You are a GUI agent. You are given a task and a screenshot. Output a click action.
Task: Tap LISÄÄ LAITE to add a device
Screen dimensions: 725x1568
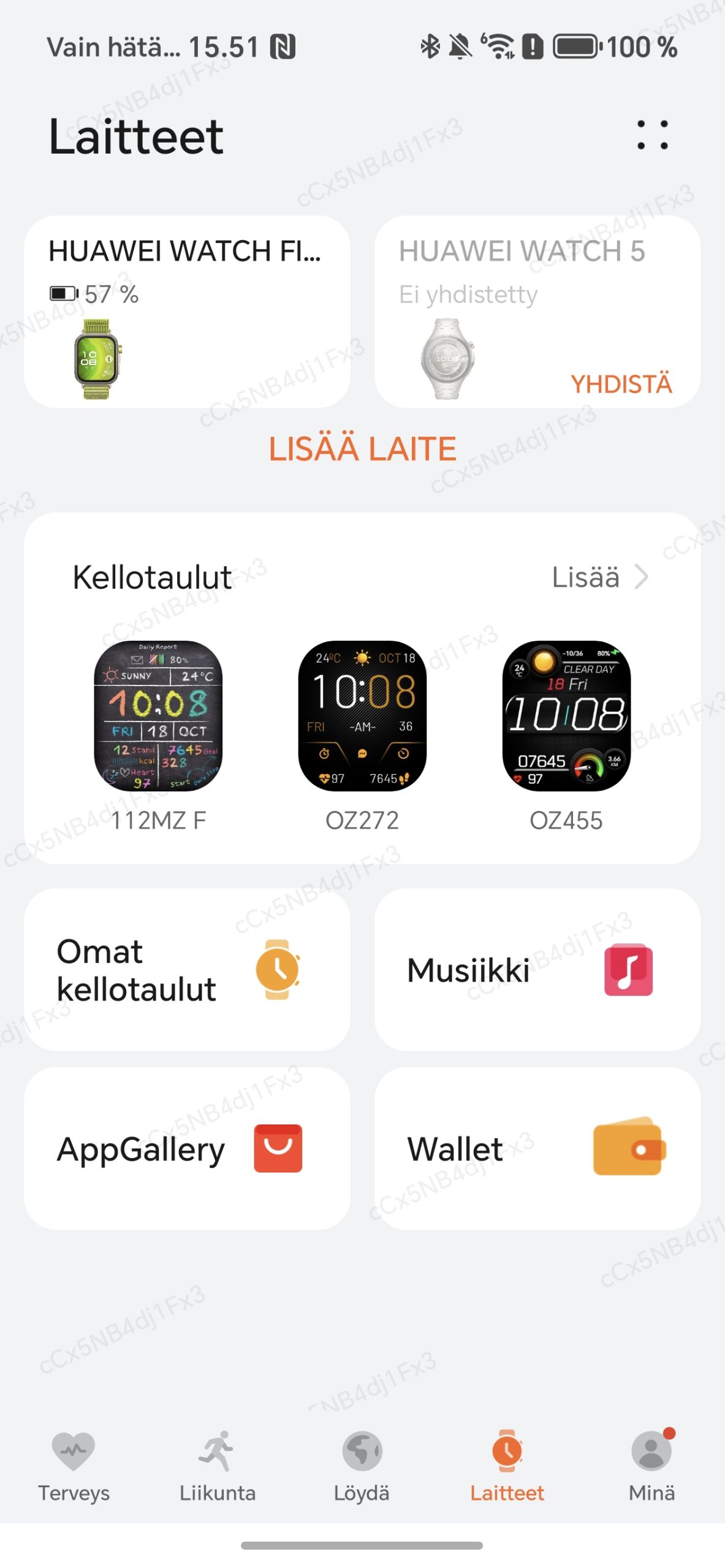coord(362,449)
